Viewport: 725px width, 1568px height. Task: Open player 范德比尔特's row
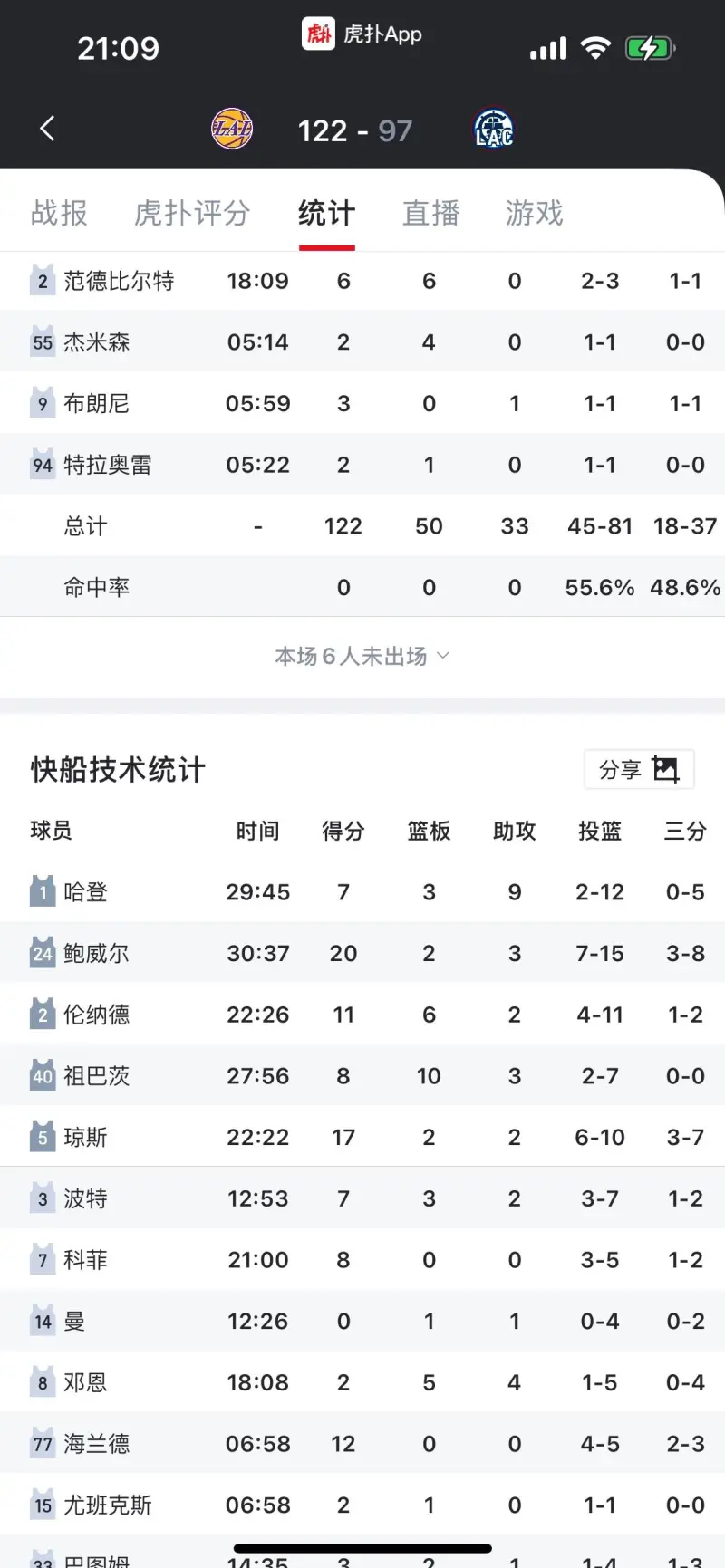click(362, 281)
